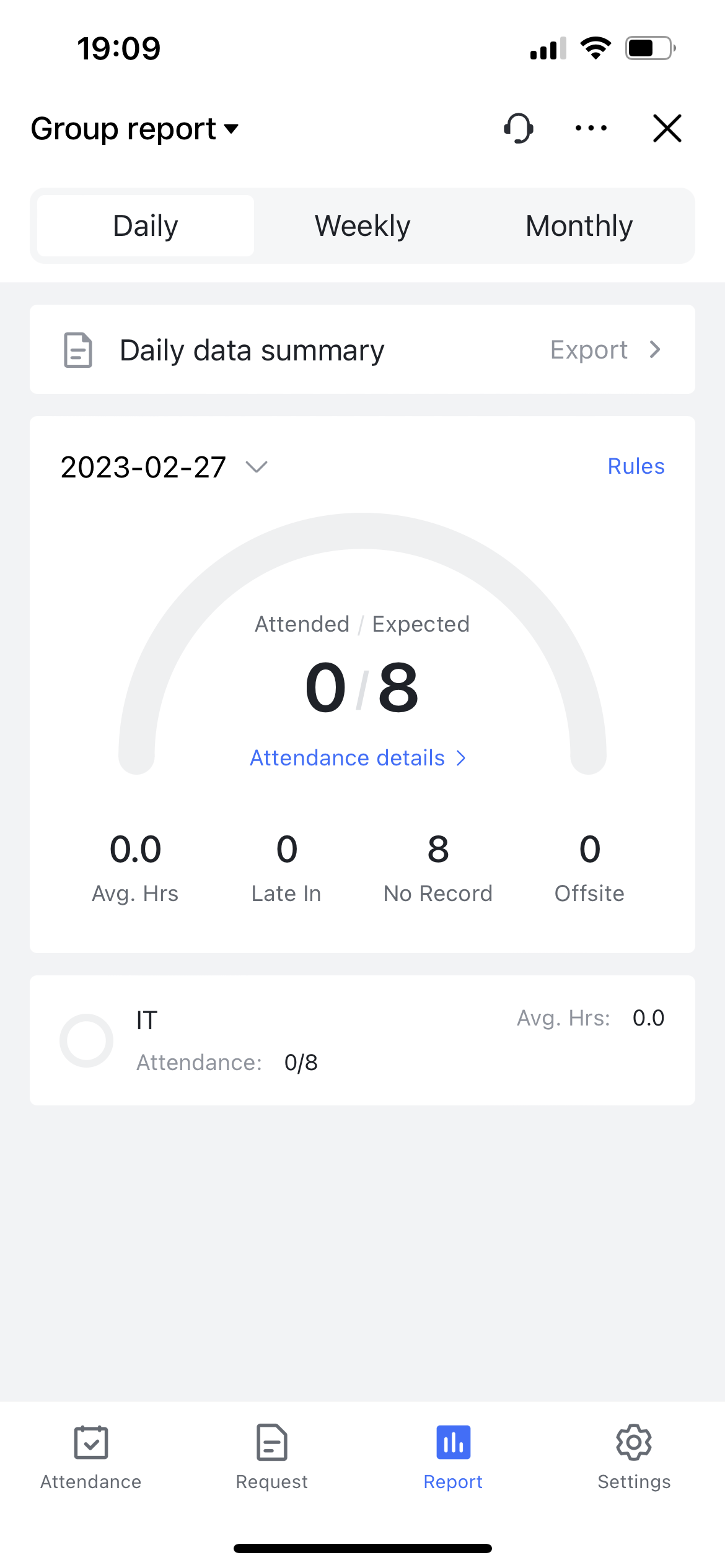The image size is (725, 1568).
Task: Select the IT group entry
Action: click(x=362, y=1040)
